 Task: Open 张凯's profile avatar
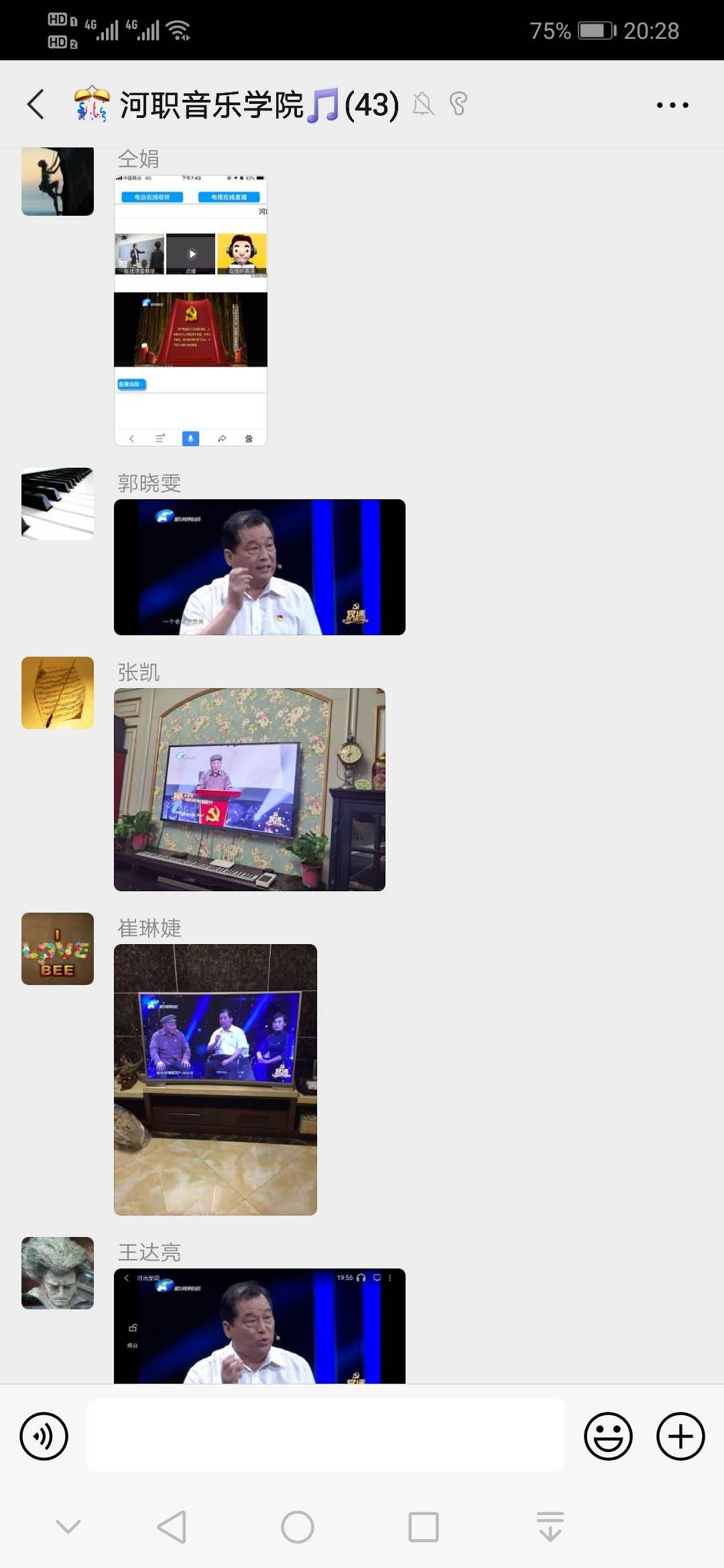point(58,693)
